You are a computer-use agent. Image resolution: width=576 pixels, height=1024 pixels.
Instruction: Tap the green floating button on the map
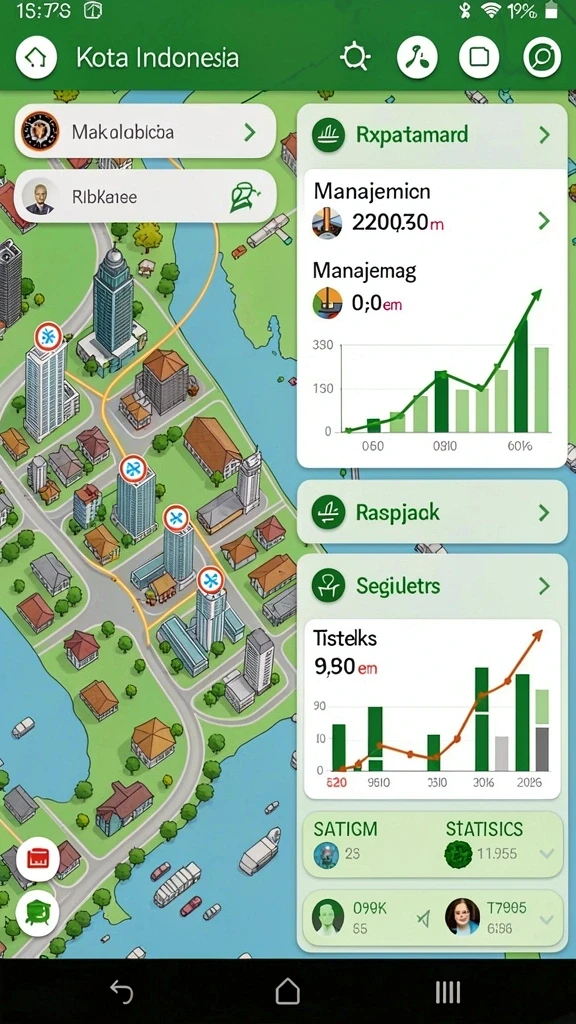[x=39, y=913]
